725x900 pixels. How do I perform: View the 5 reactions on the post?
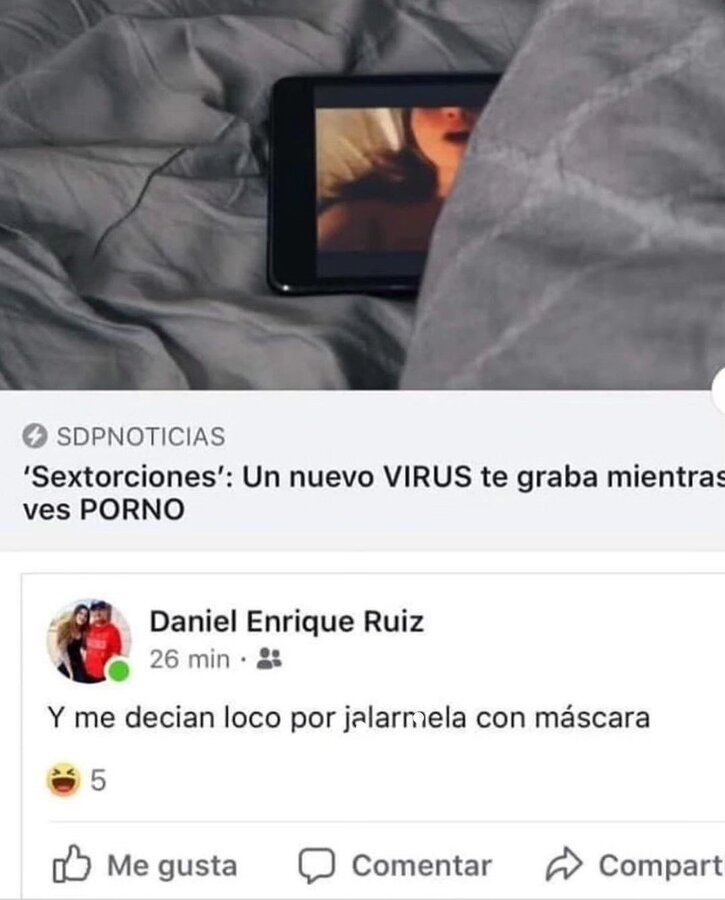tap(77, 780)
